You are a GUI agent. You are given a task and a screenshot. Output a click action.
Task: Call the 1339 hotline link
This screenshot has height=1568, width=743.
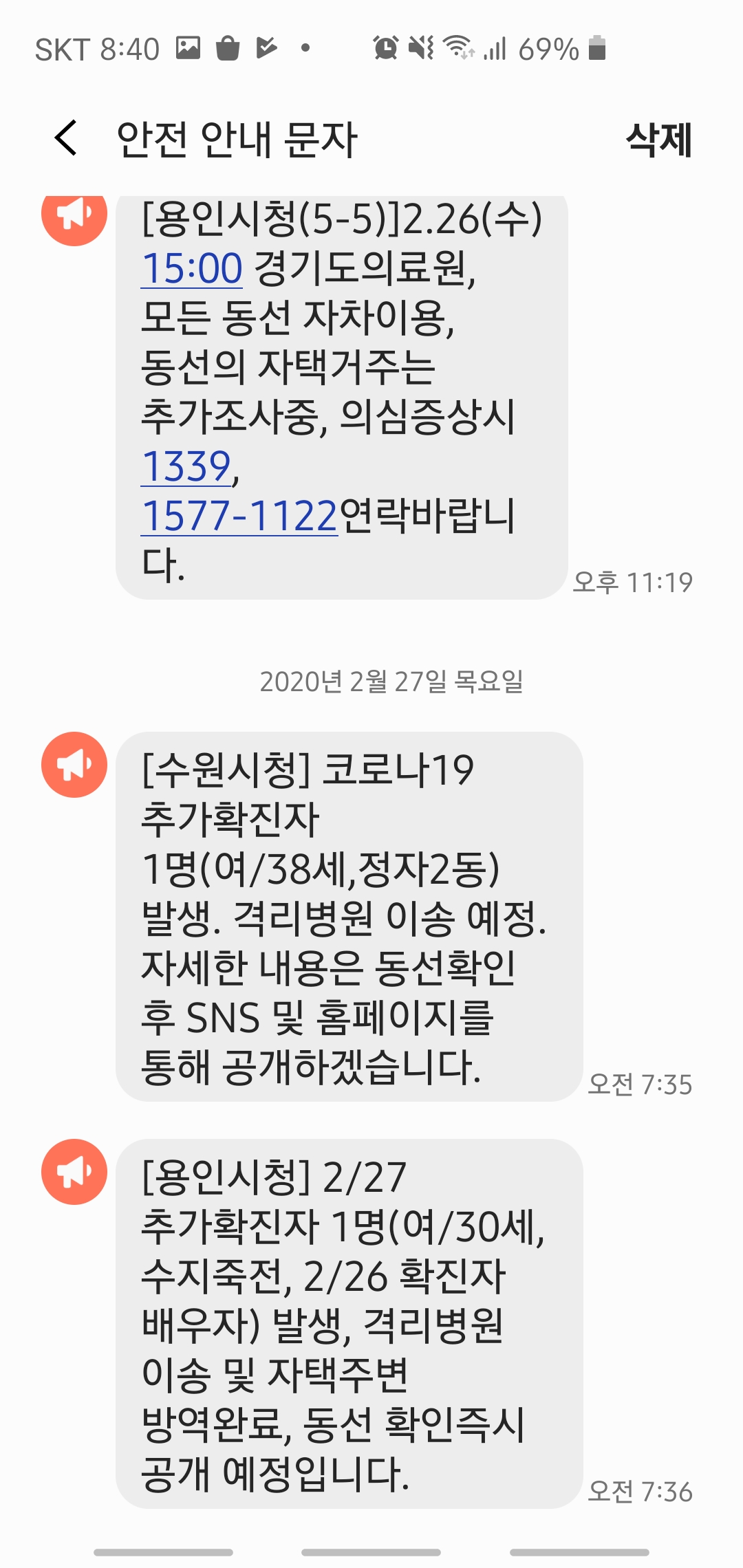click(x=186, y=466)
